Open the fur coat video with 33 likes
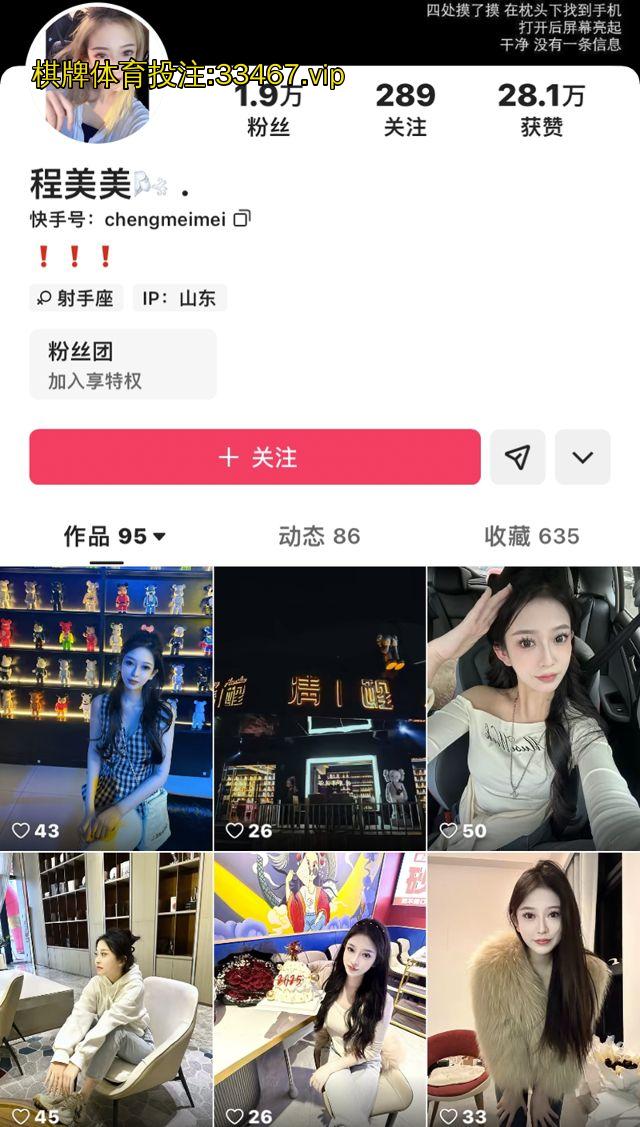 [x=533, y=990]
